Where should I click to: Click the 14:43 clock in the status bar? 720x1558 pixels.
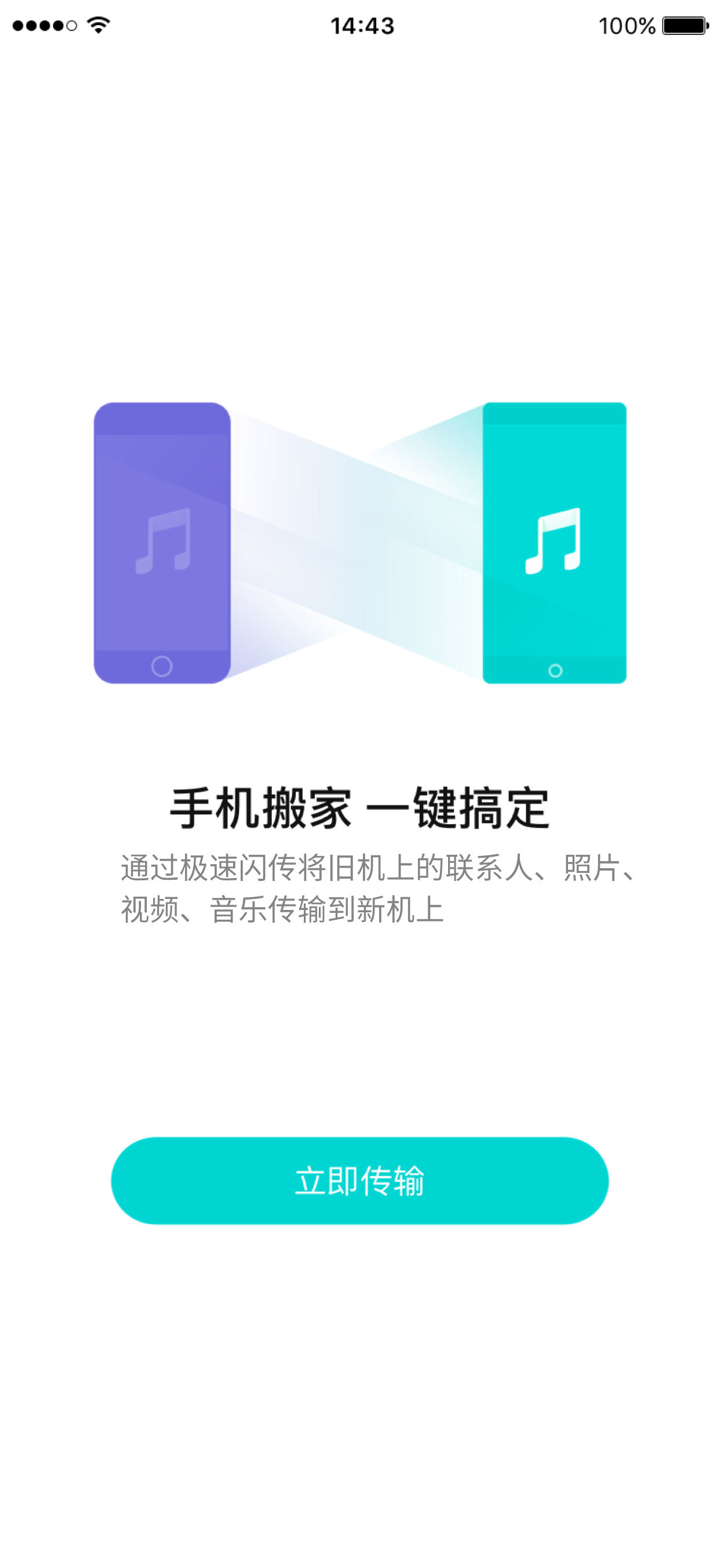pyautogui.click(x=362, y=25)
